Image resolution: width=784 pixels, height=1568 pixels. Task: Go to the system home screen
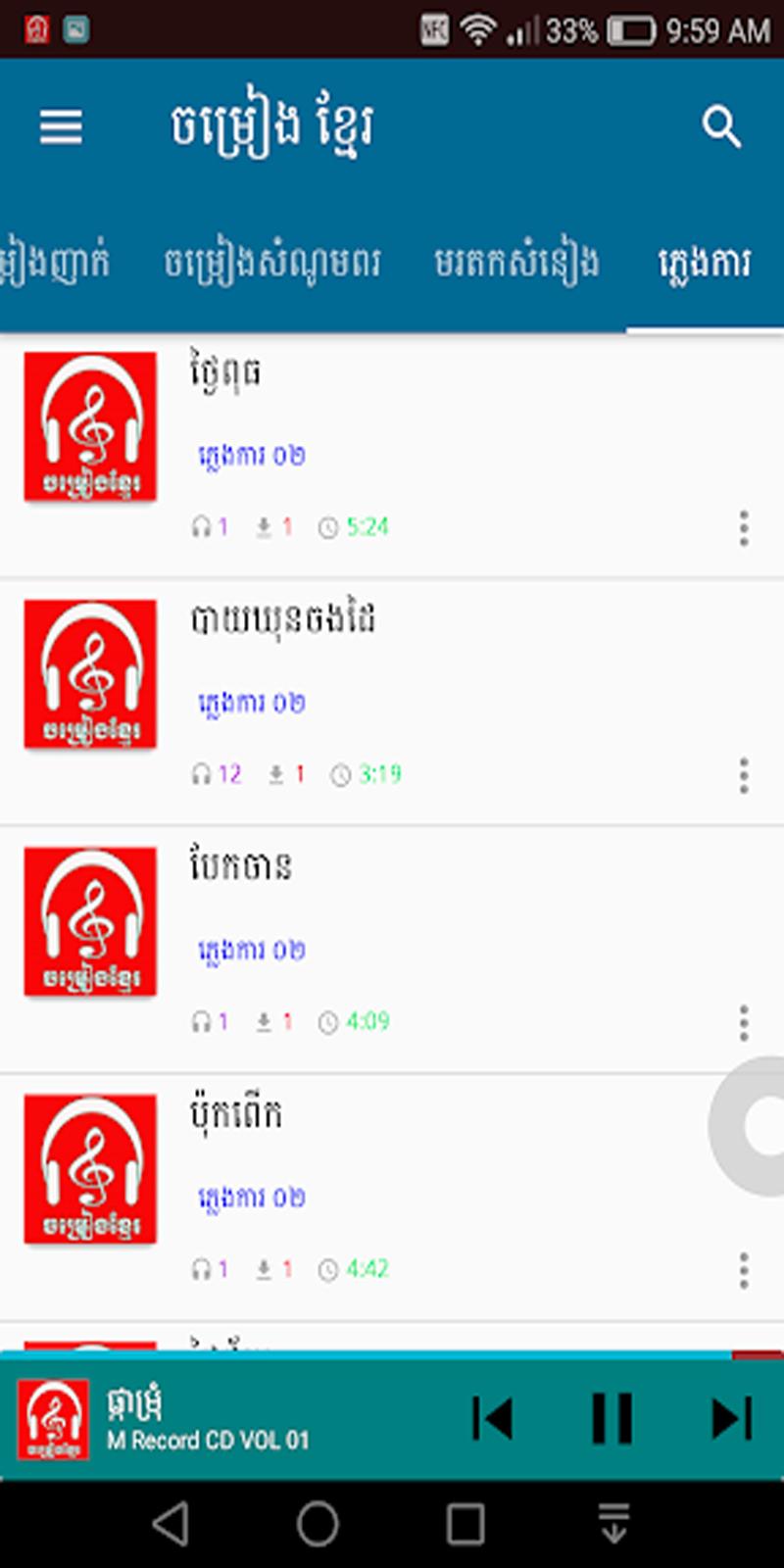(x=318, y=1524)
